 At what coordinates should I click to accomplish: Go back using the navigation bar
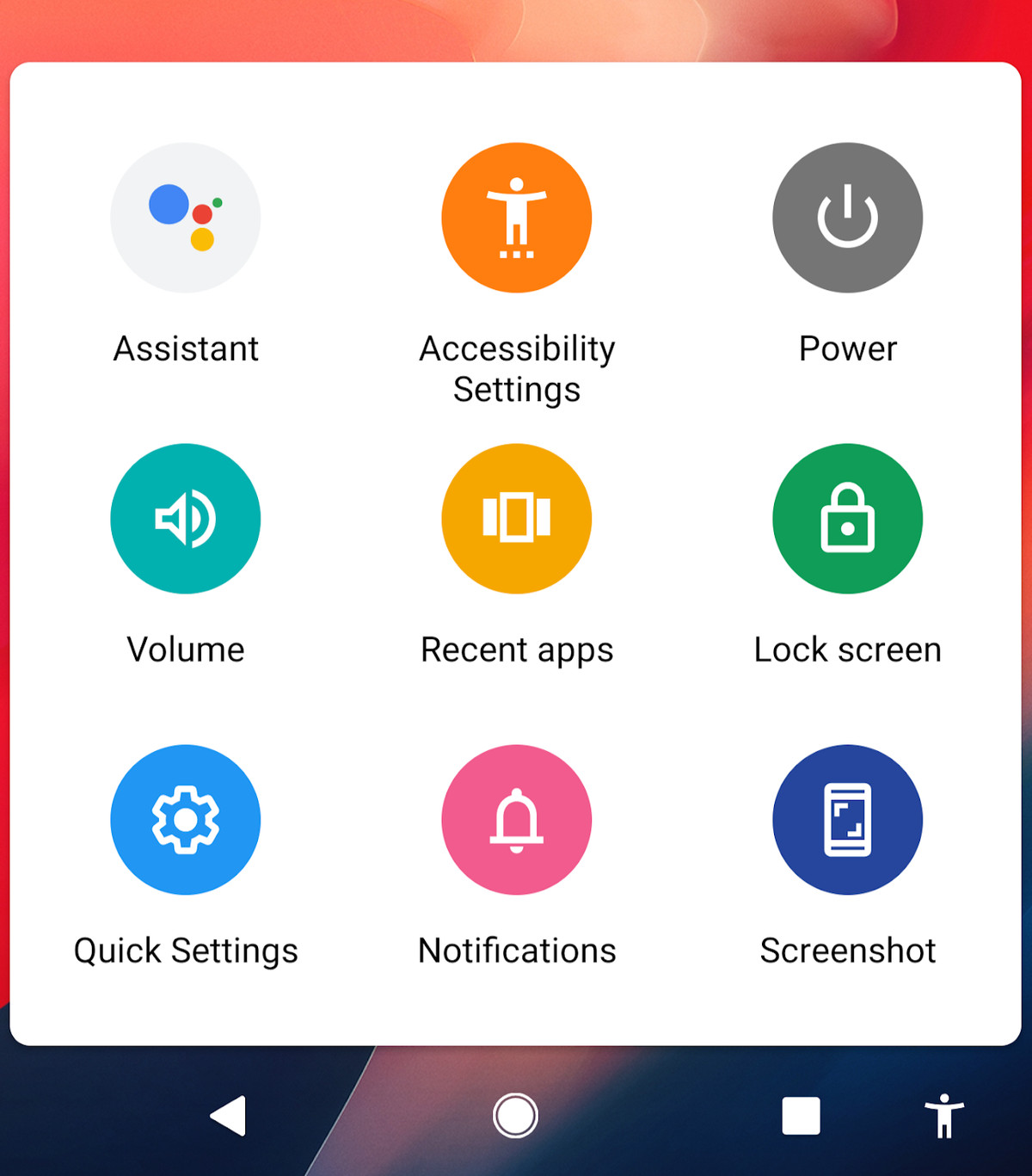coord(229,1116)
